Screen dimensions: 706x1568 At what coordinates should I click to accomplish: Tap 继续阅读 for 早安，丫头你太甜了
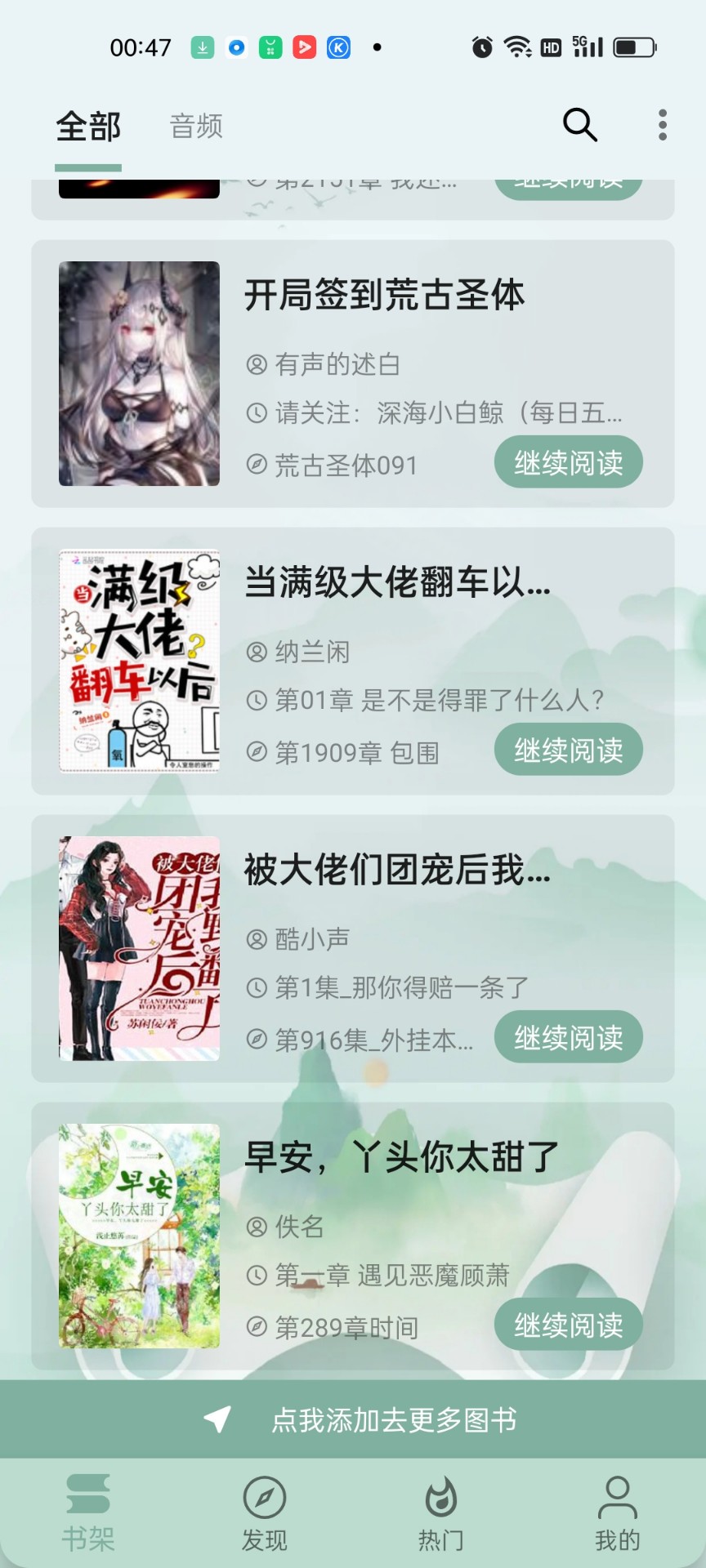[x=569, y=1324]
